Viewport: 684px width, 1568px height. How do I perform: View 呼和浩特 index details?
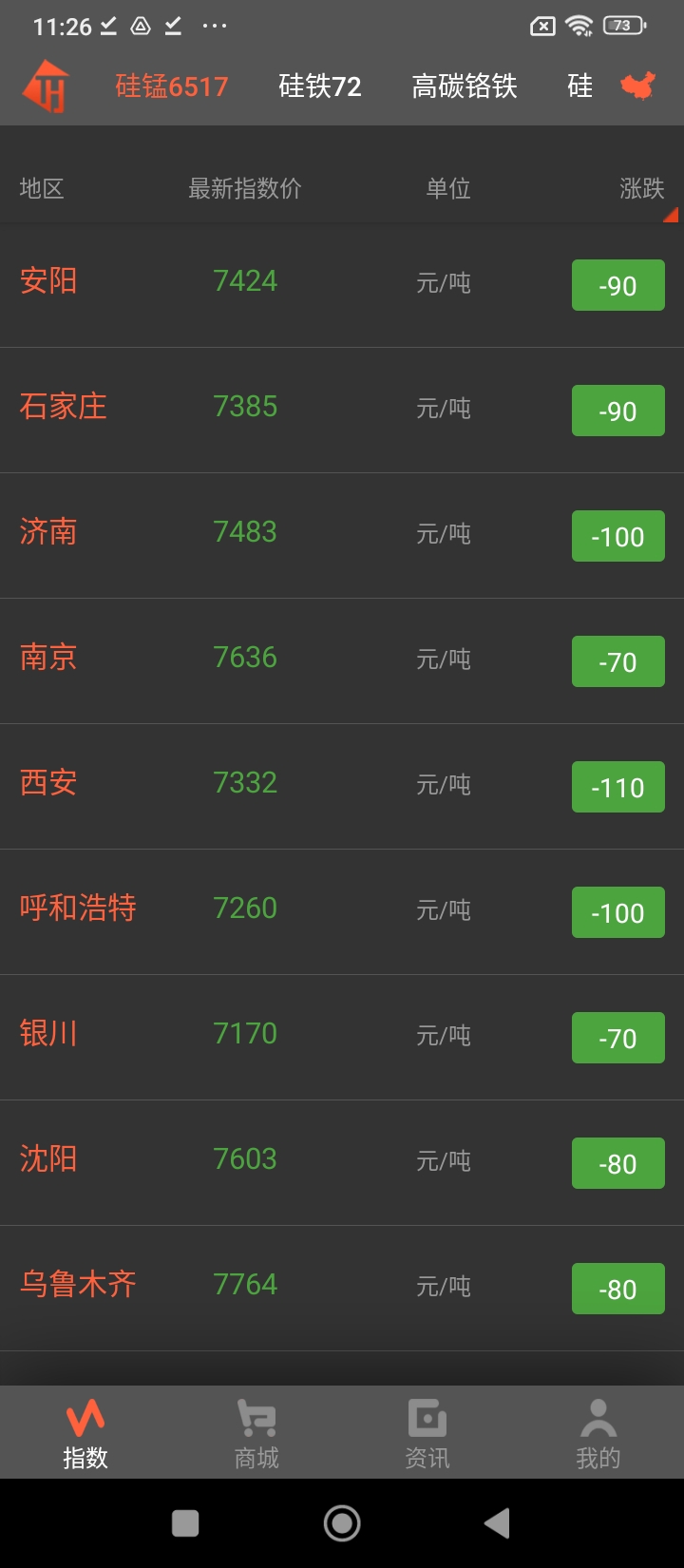point(342,911)
